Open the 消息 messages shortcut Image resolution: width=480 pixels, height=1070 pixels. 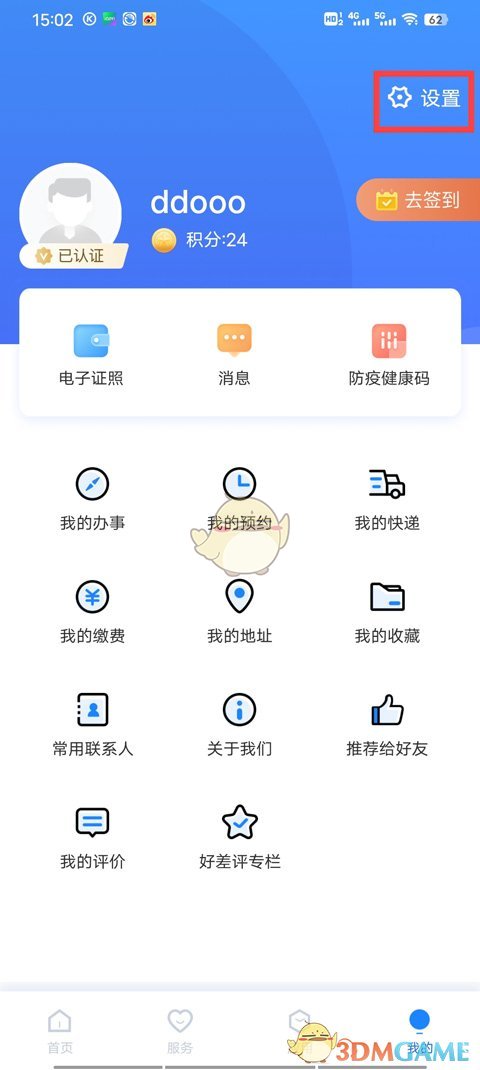234,356
